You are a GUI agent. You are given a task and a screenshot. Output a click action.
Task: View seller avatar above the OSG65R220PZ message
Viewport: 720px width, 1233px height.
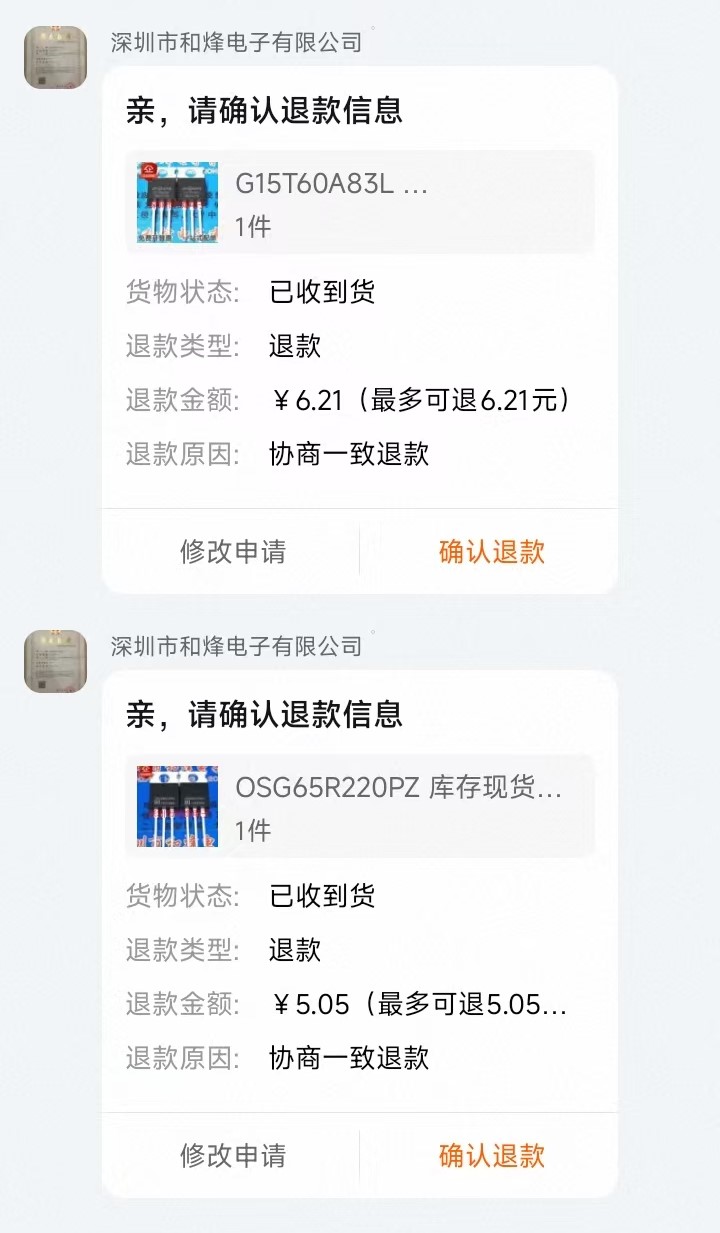pyautogui.click(x=56, y=662)
